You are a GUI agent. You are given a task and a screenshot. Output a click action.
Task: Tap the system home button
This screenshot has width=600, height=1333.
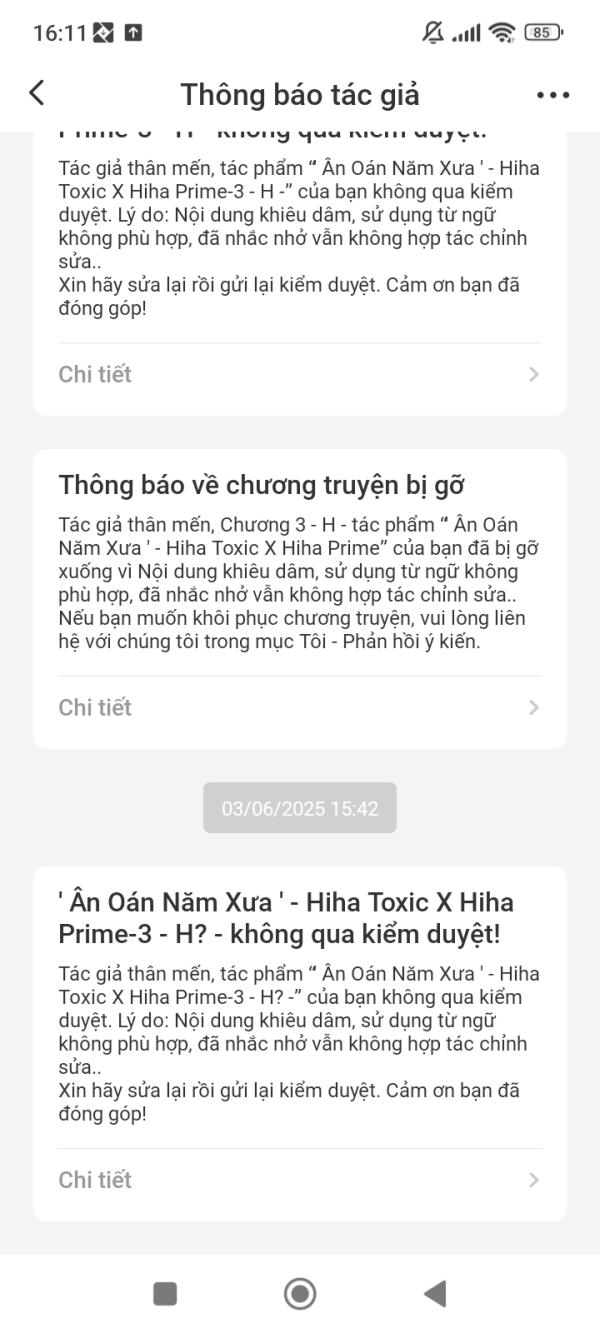coord(300,1293)
